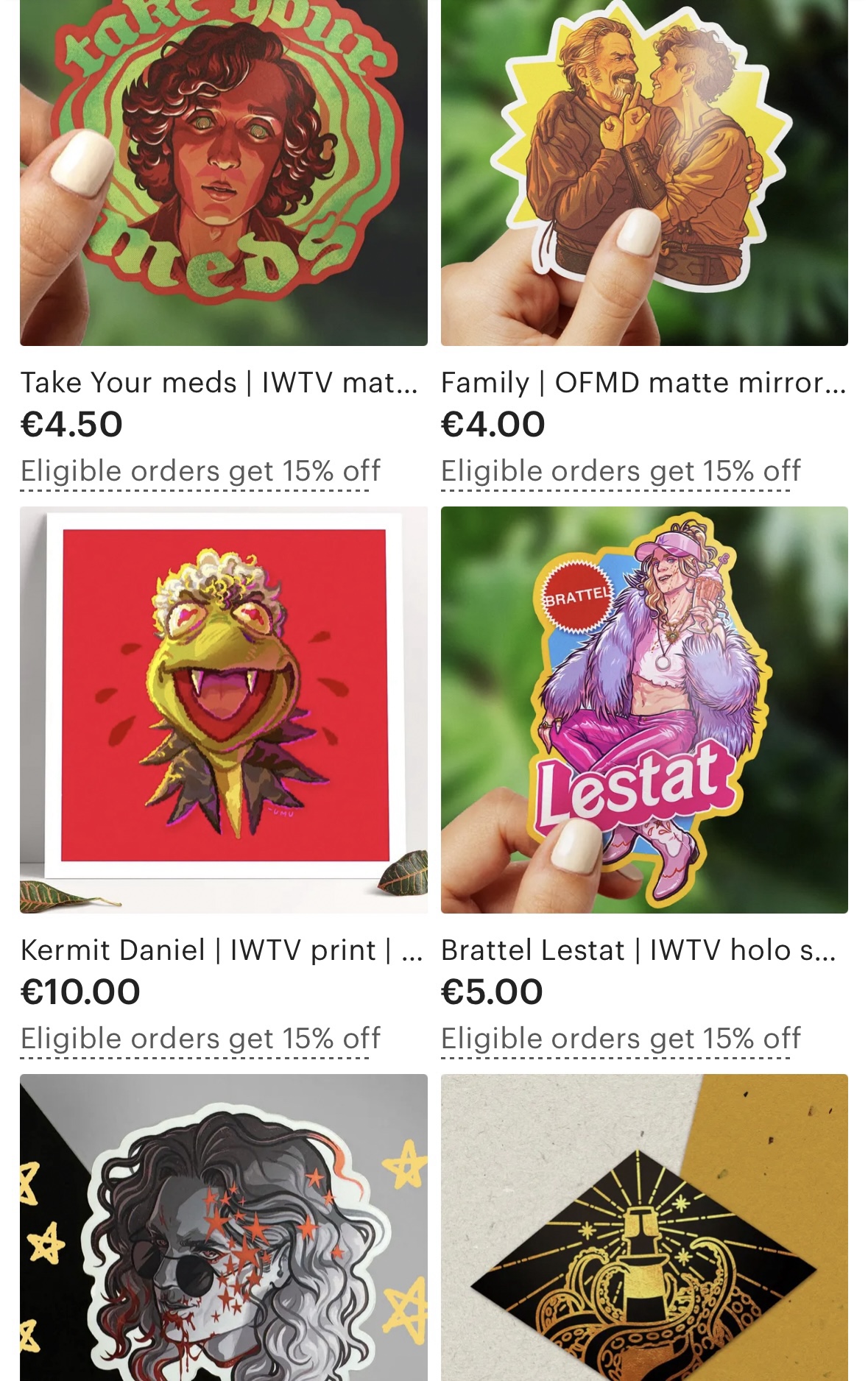Screen dimensions: 868x1381
Task: Tap 15% off offer under Family OFMD
Action: pos(621,471)
